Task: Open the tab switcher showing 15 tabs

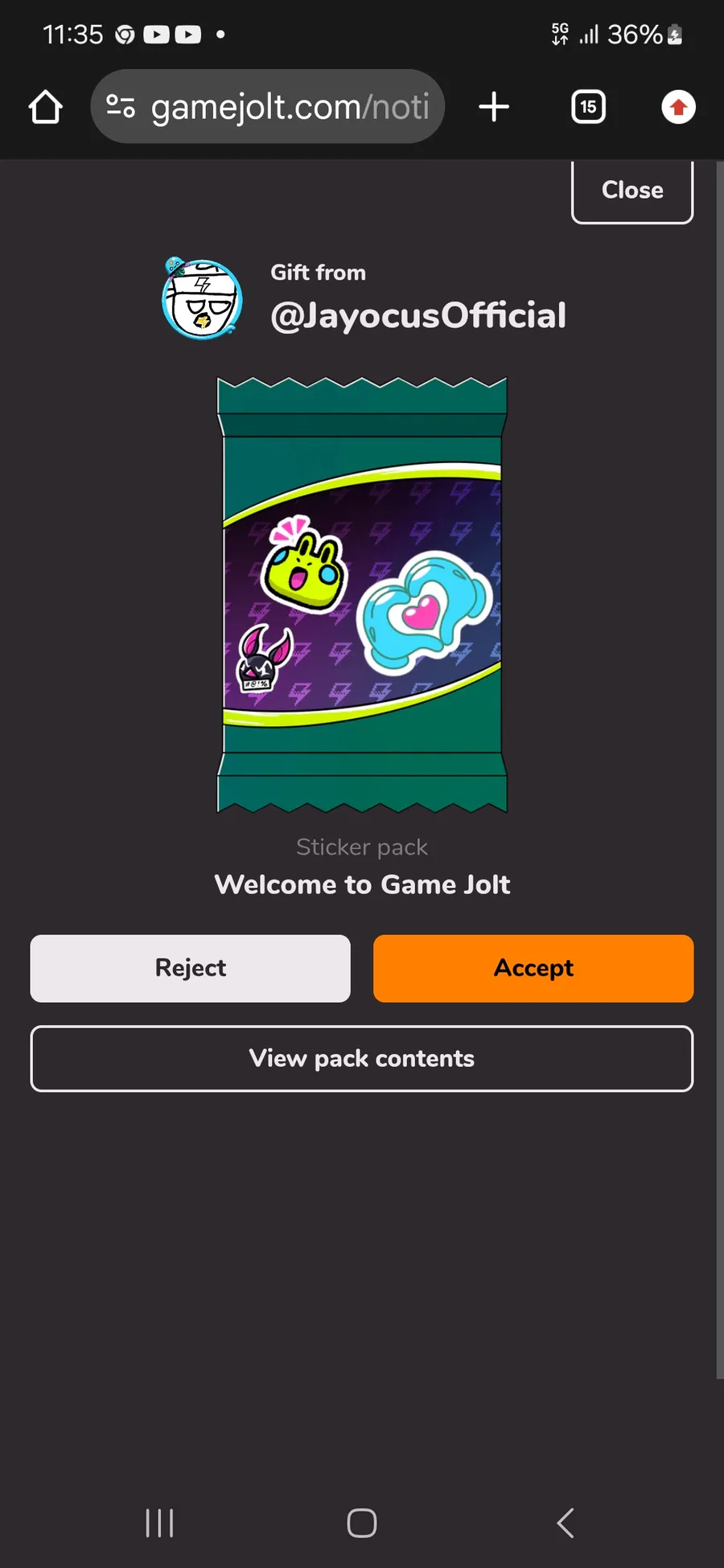Action: (588, 107)
